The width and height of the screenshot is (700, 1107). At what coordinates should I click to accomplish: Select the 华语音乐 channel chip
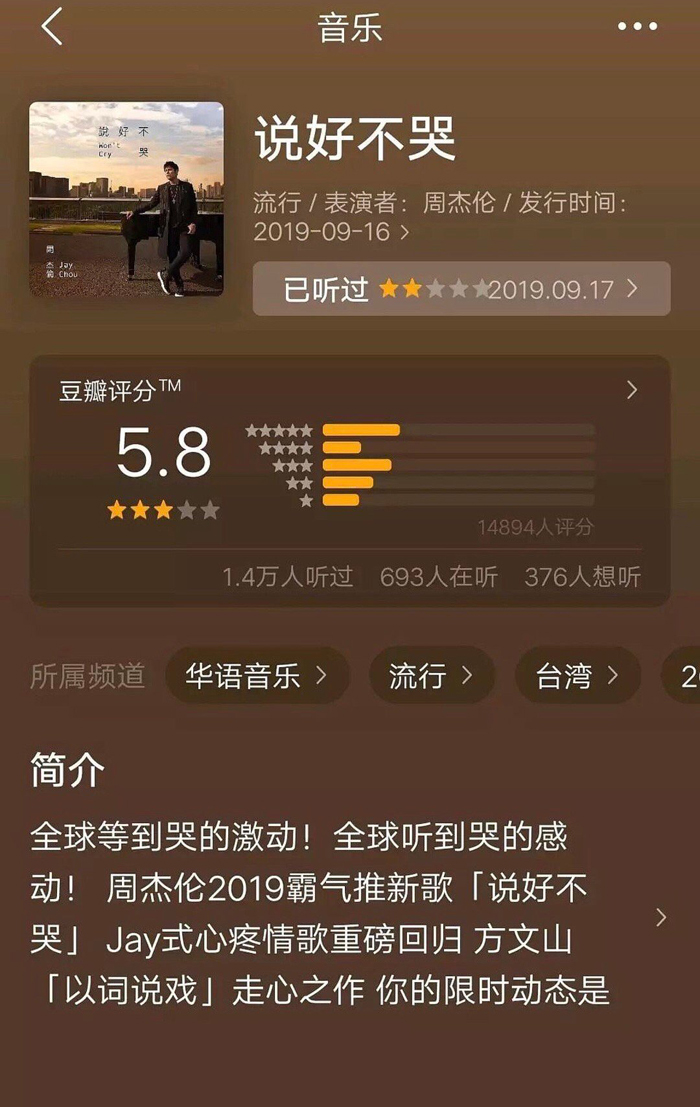pyautogui.click(x=257, y=676)
